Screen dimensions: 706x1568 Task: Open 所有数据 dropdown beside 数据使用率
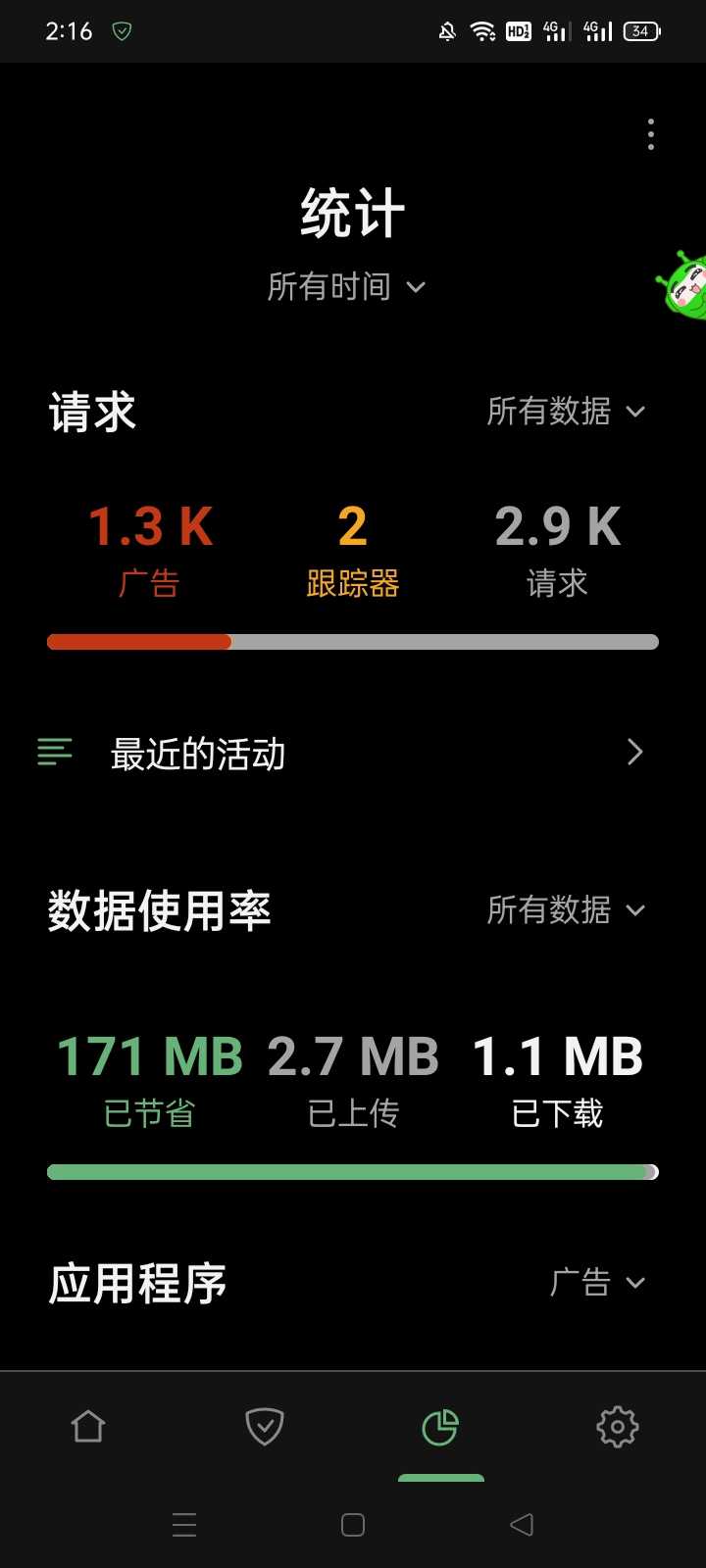pos(567,910)
